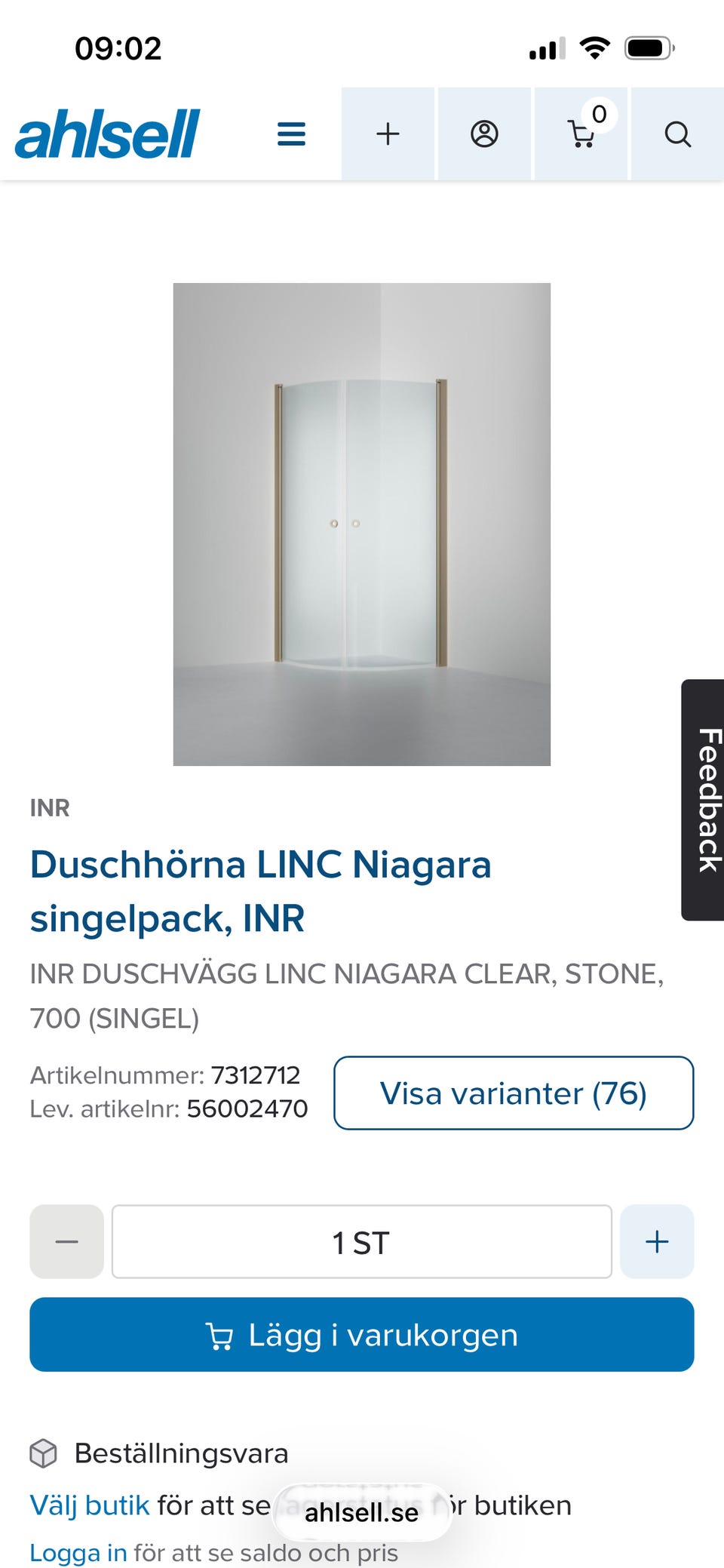Open the hamburger navigation menu
This screenshot has width=724, height=1568.
click(x=291, y=134)
